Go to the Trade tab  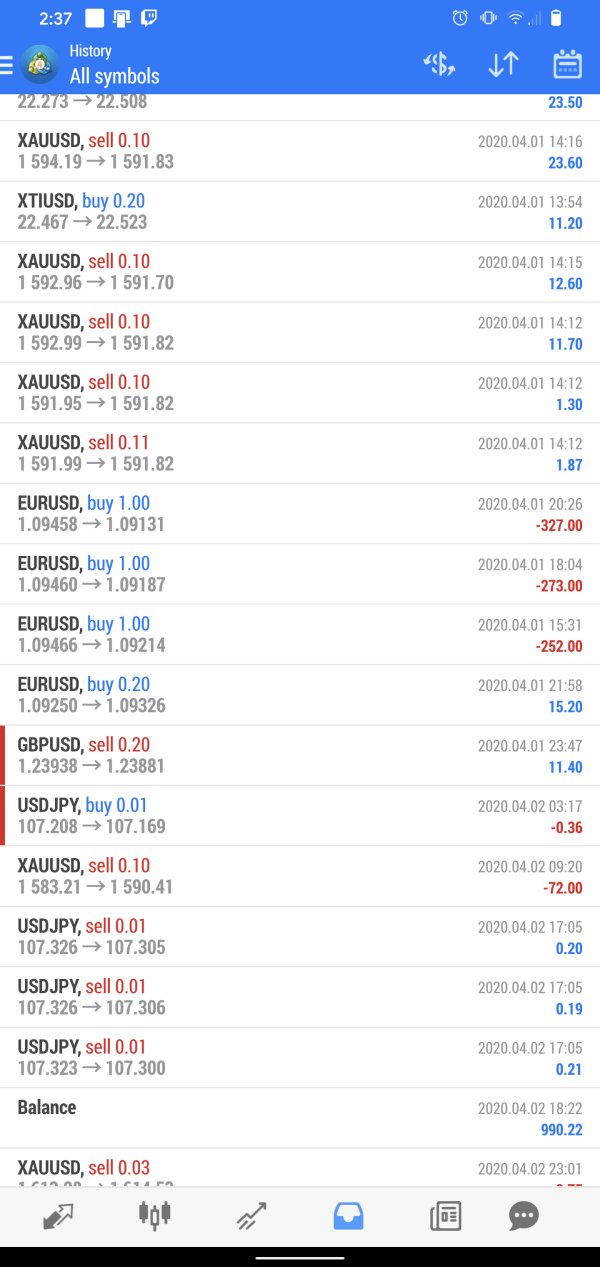[251, 1216]
